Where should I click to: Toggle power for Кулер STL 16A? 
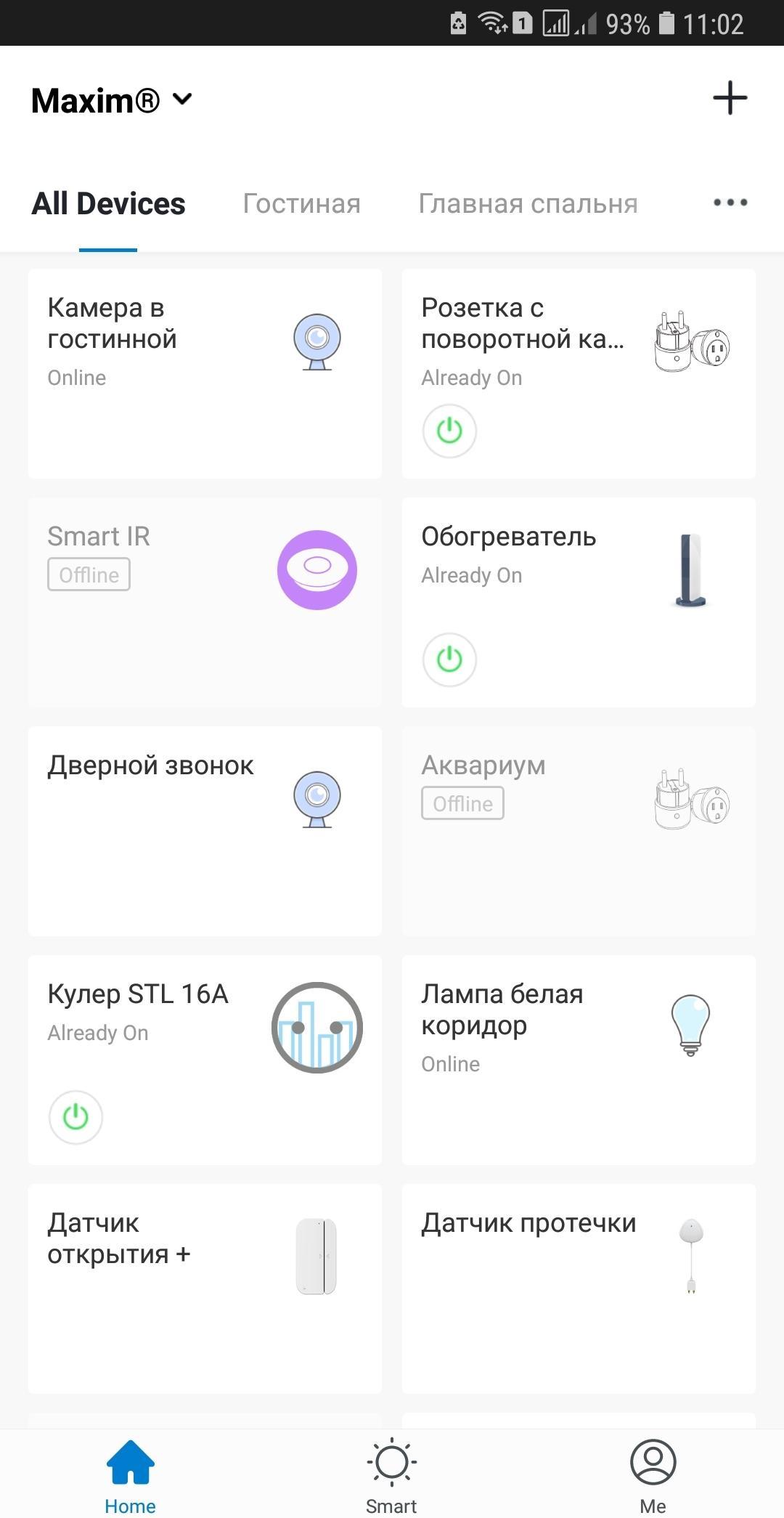pyautogui.click(x=75, y=1117)
